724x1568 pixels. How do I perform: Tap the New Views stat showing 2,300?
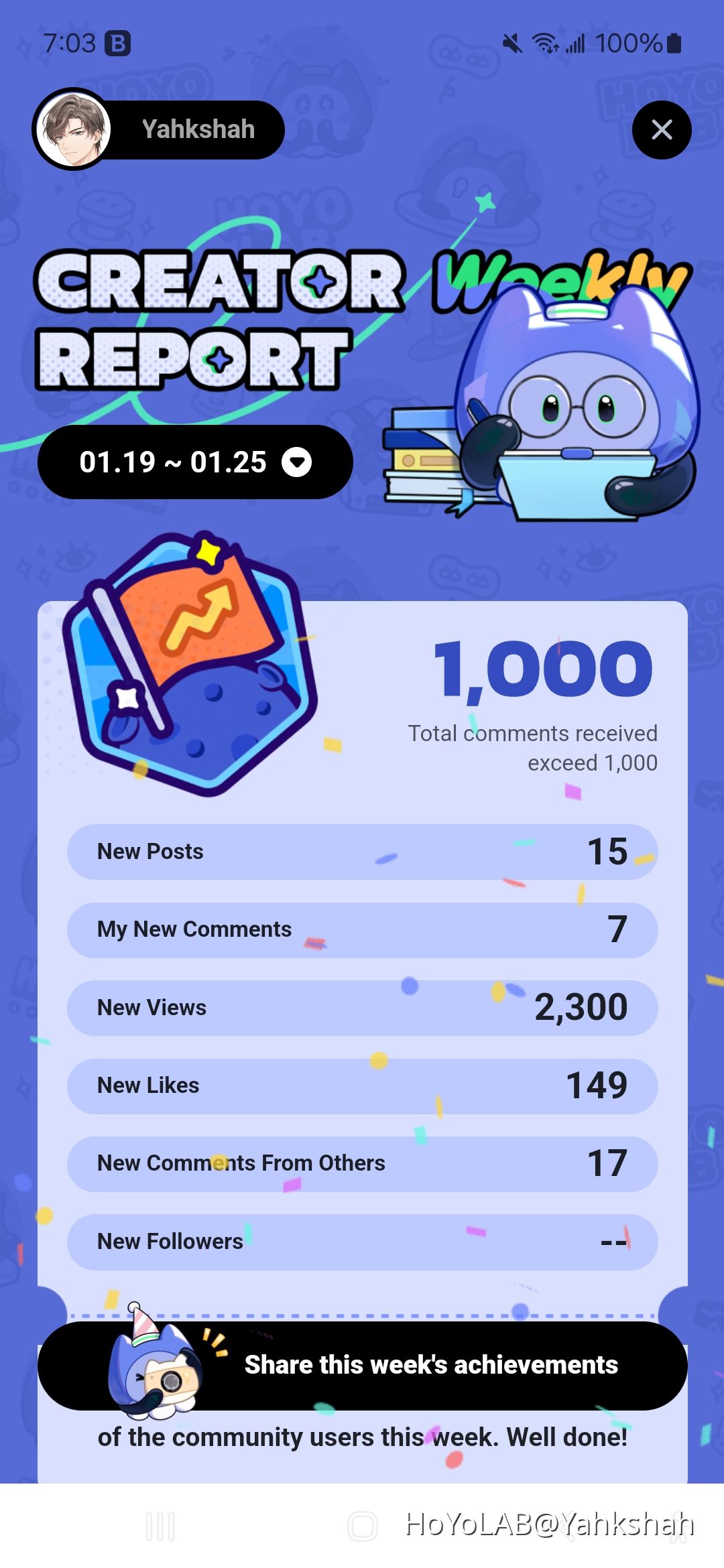pyautogui.click(x=362, y=1007)
